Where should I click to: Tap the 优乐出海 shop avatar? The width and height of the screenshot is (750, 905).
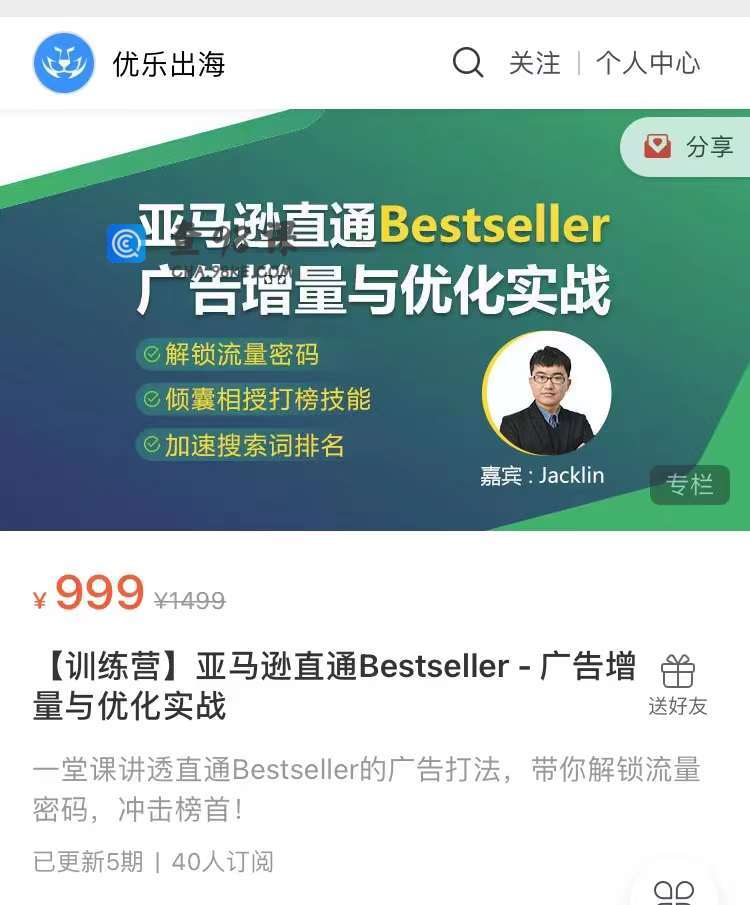click(x=64, y=63)
